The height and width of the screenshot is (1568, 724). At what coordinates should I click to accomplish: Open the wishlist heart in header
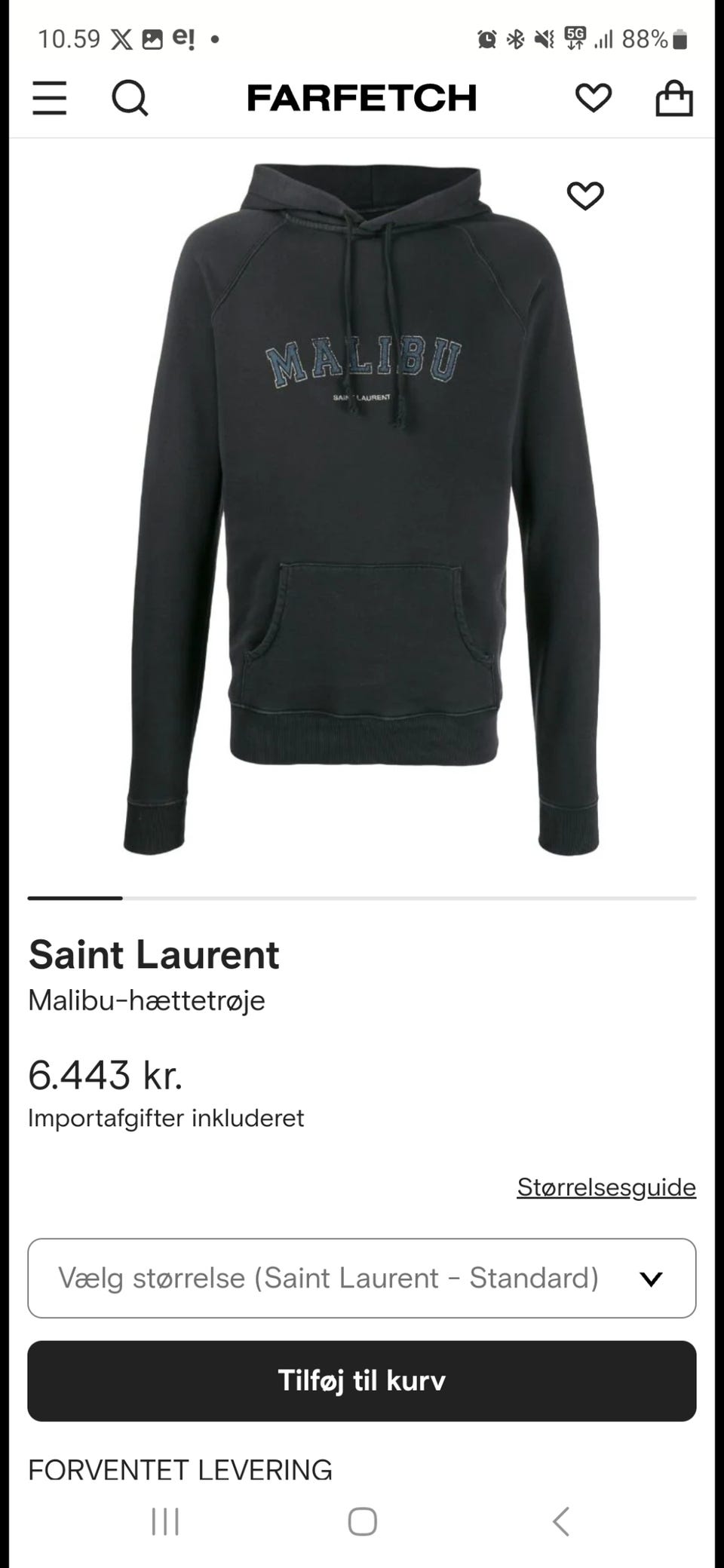[594, 98]
